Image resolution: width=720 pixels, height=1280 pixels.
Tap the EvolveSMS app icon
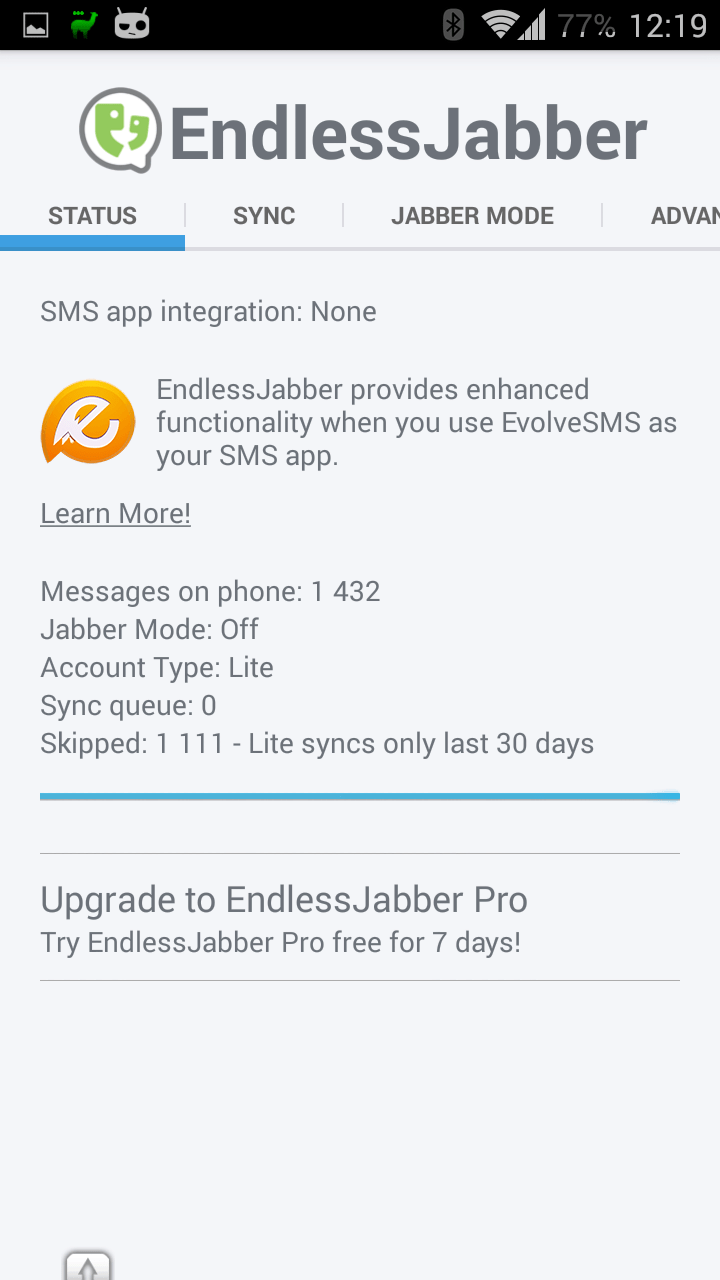point(88,422)
